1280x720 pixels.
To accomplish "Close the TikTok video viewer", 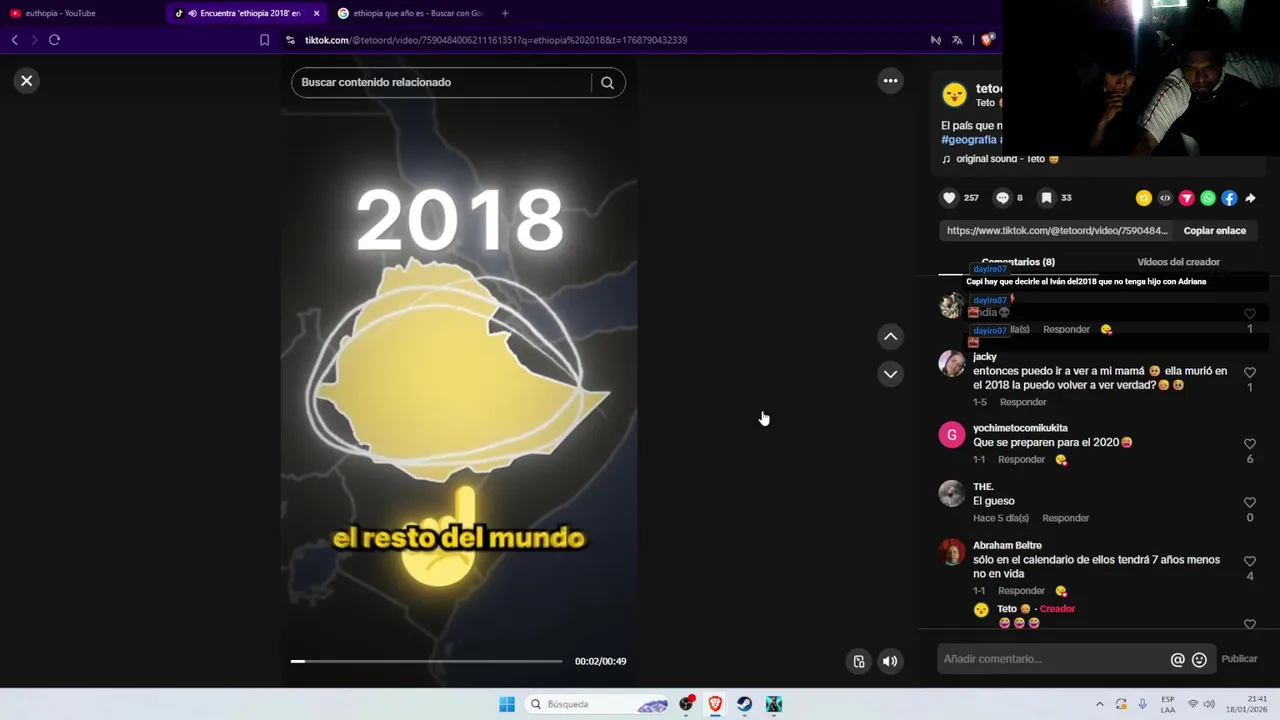I will 27,81.
